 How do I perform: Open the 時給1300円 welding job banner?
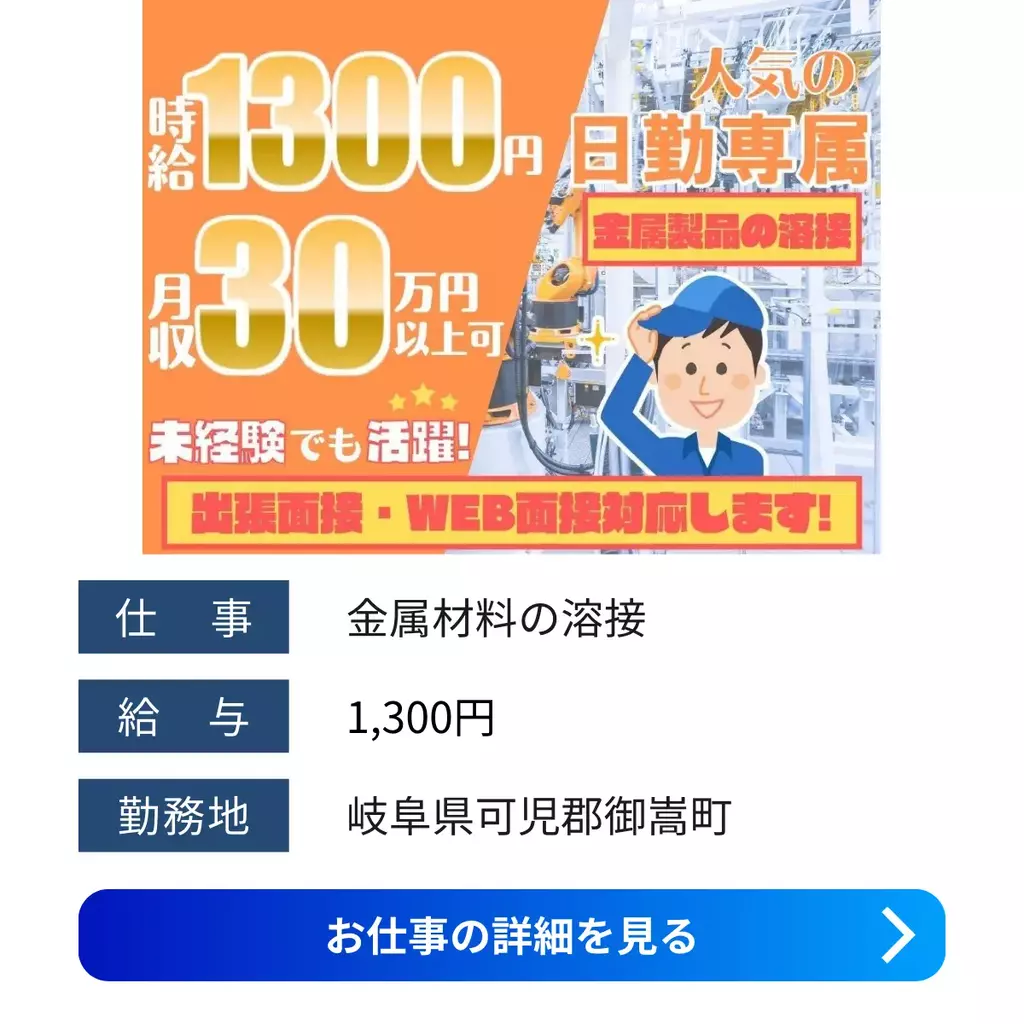coord(511,276)
